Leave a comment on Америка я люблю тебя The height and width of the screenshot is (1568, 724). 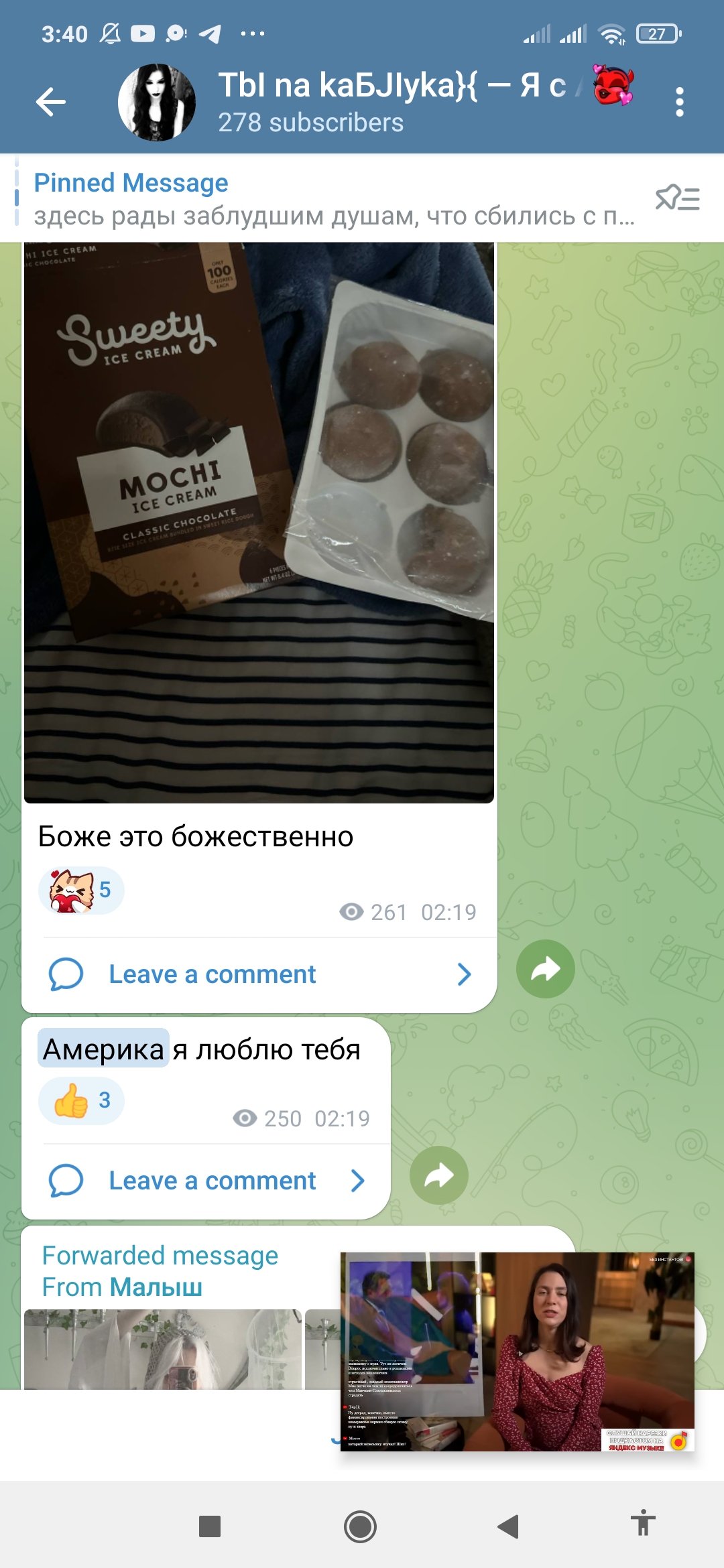pyautogui.click(x=206, y=1181)
